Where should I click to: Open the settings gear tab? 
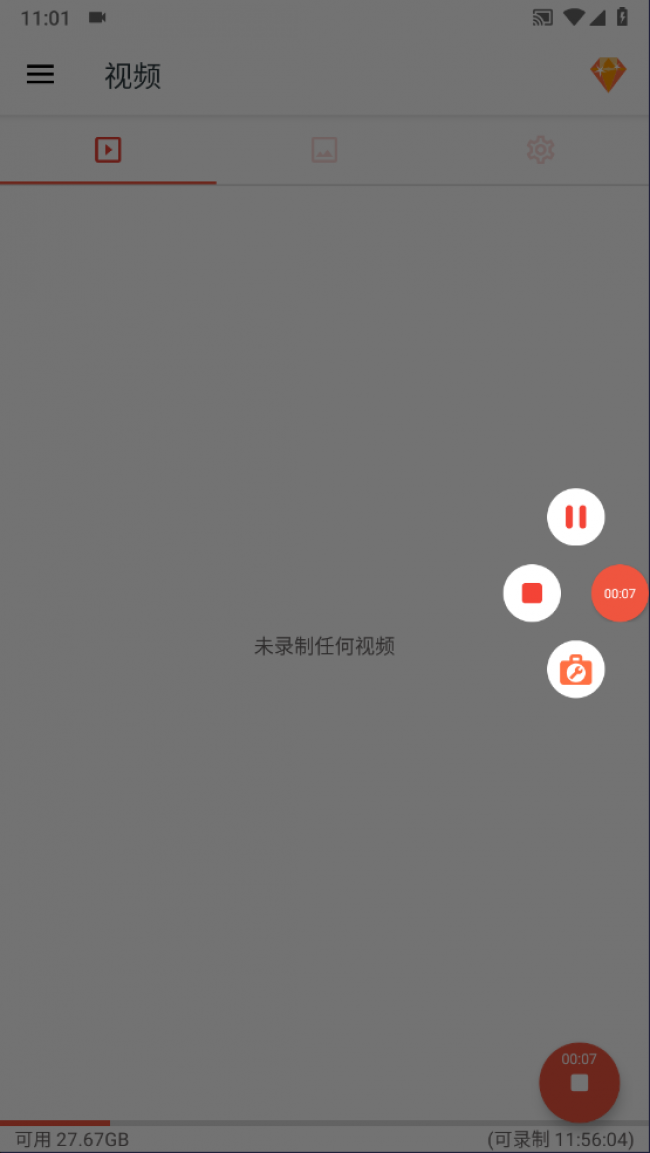pos(540,150)
